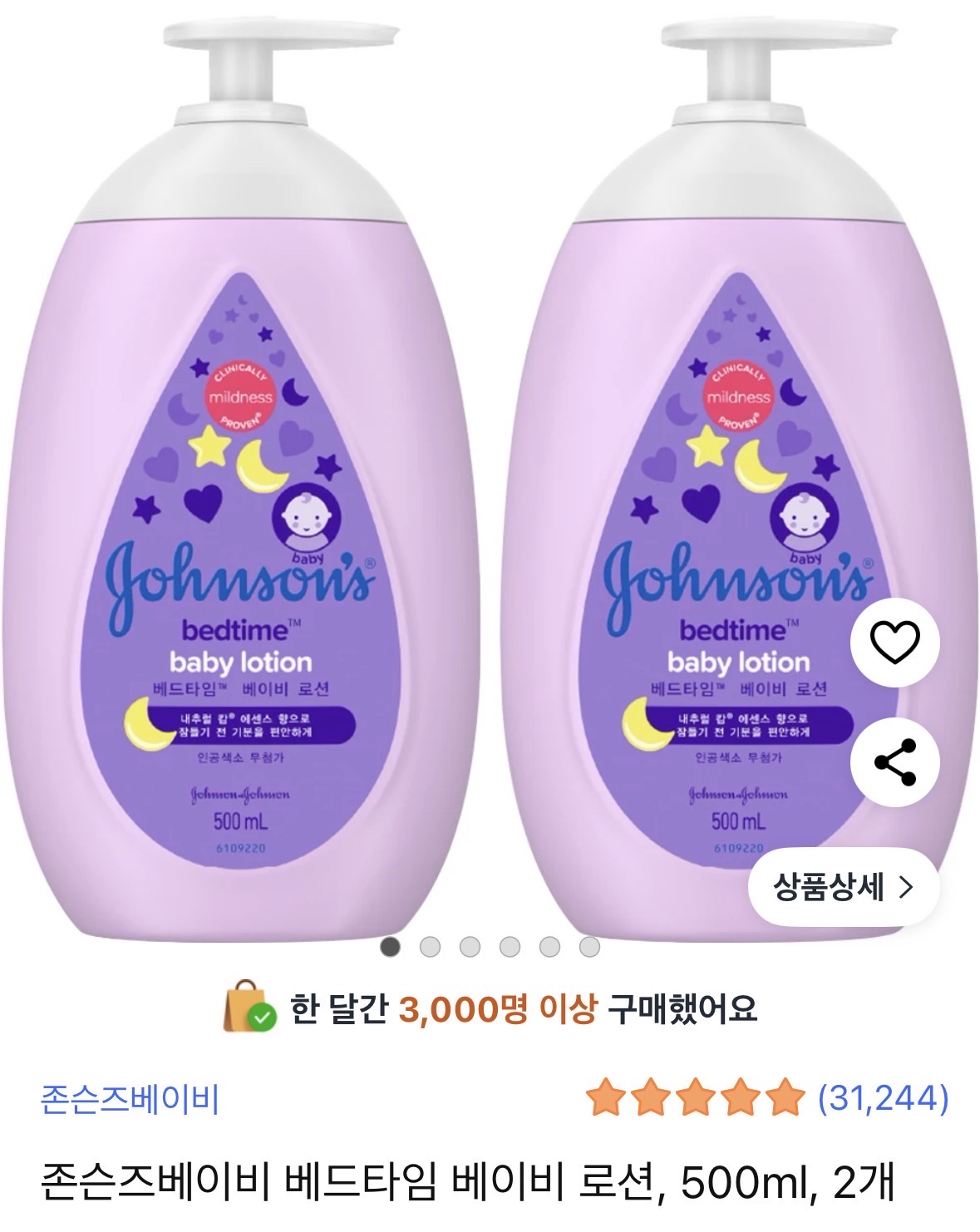Viewport: 980px width, 1232px height.
Task: Share this product
Action: click(894, 762)
